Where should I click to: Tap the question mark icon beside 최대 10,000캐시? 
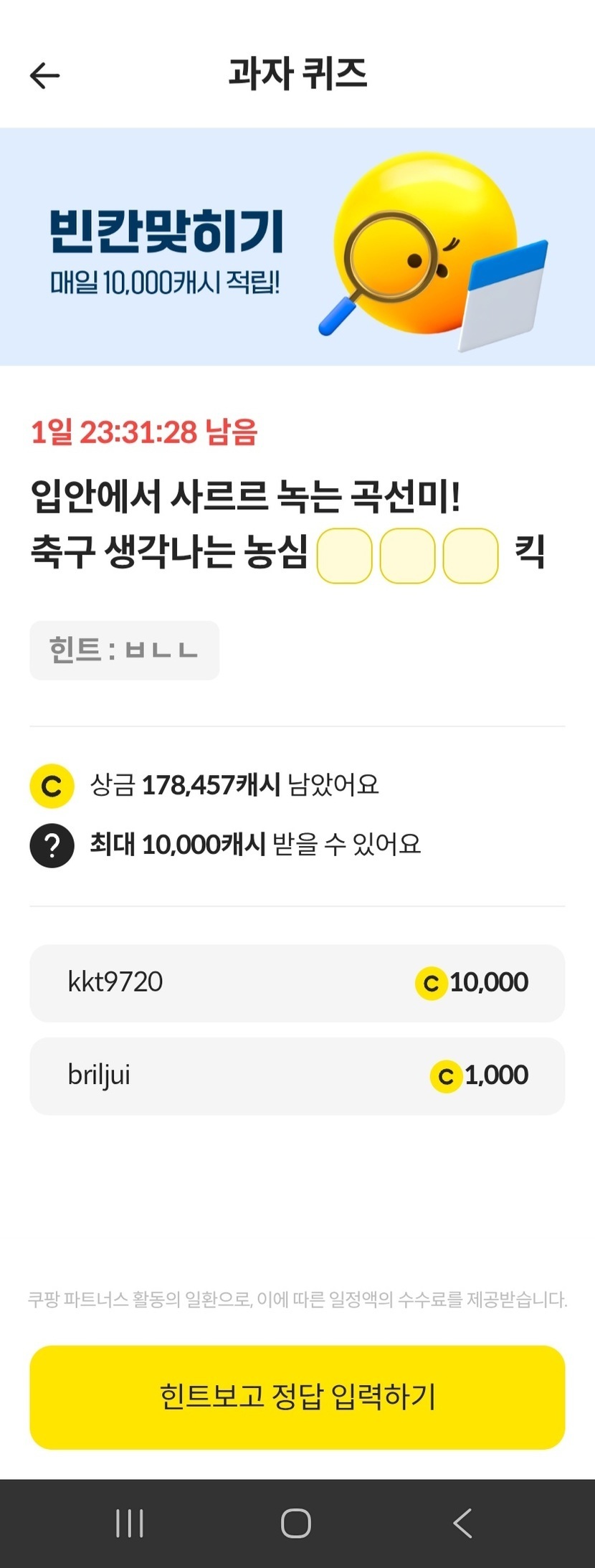52,845
